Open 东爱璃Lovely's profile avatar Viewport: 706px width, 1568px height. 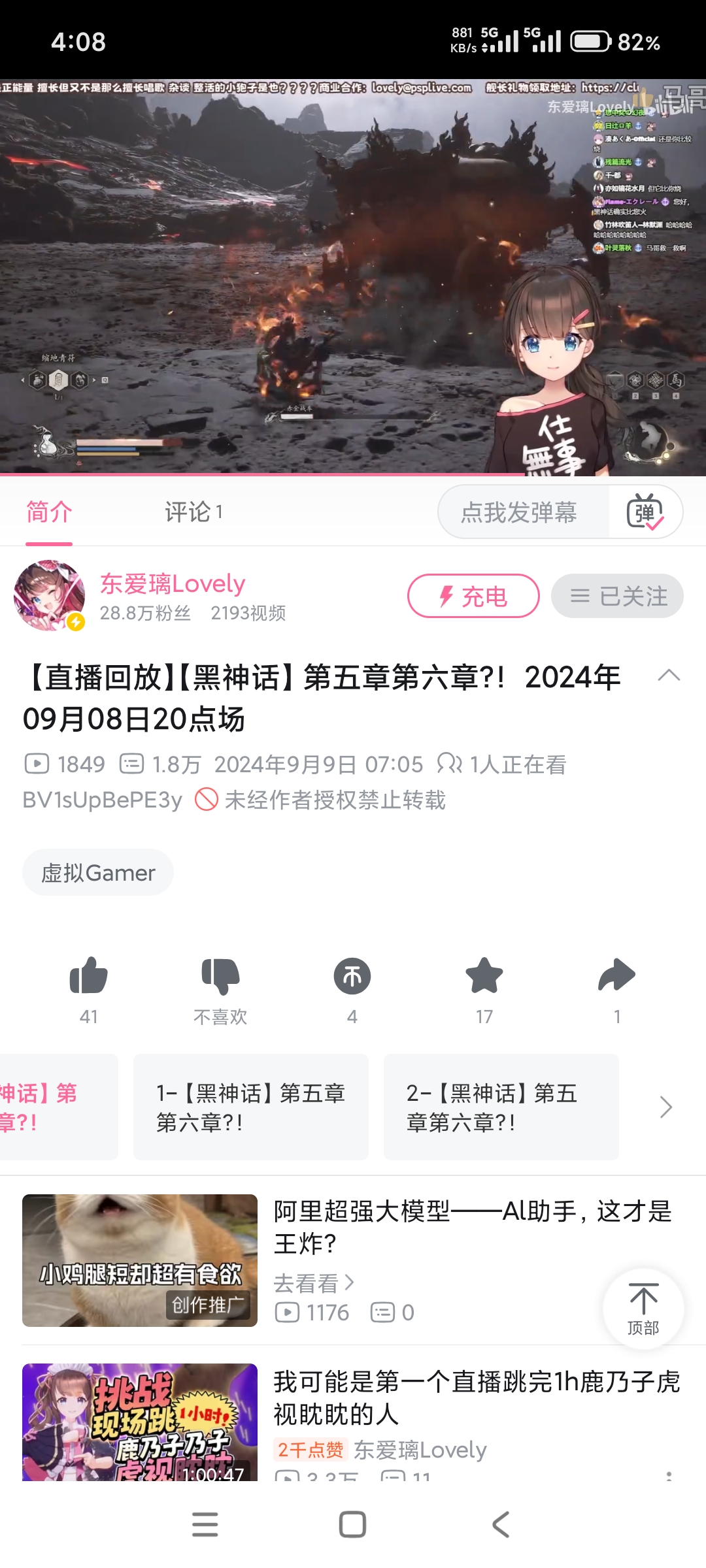[50, 595]
